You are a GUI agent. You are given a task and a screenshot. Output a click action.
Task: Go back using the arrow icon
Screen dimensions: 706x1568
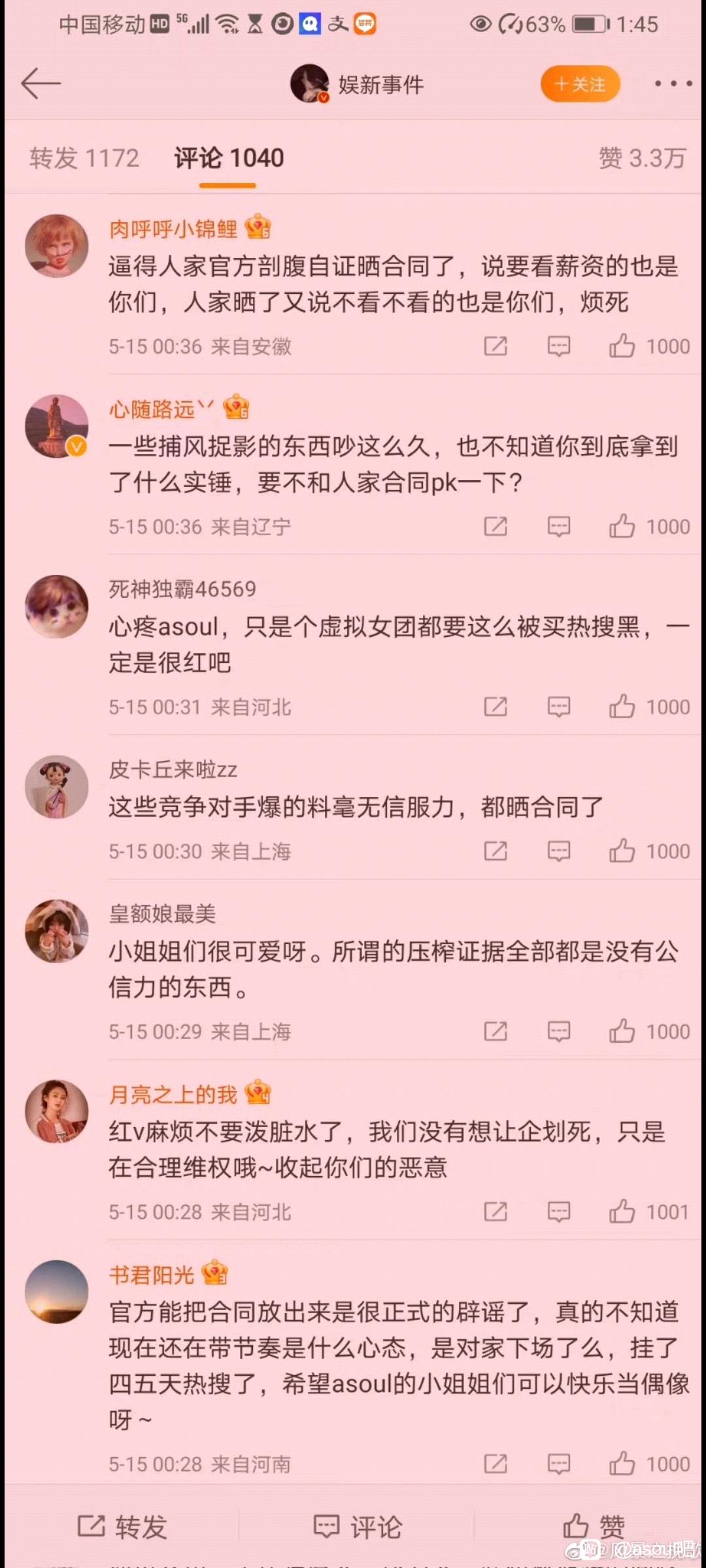[41, 84]
